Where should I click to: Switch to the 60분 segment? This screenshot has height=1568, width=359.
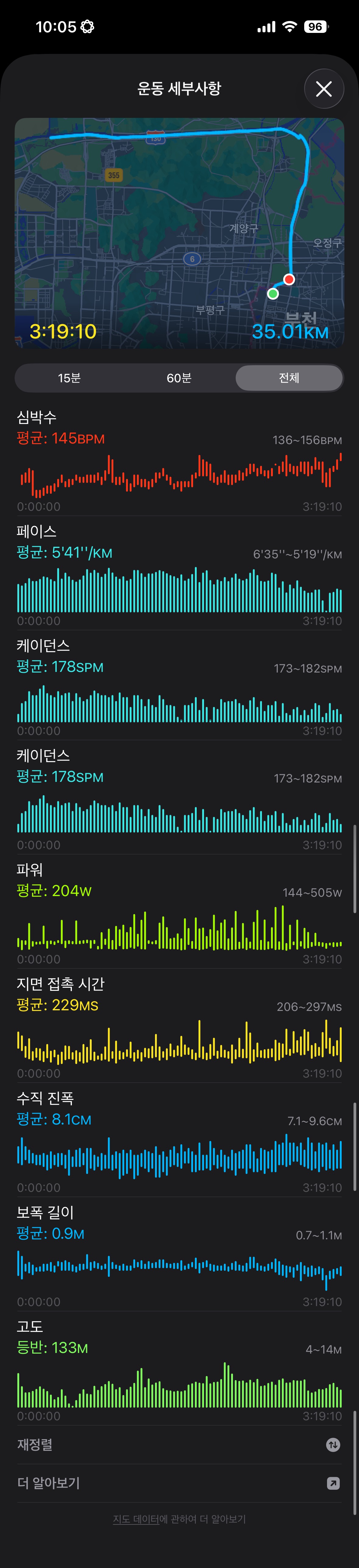[x=179, y=378]
